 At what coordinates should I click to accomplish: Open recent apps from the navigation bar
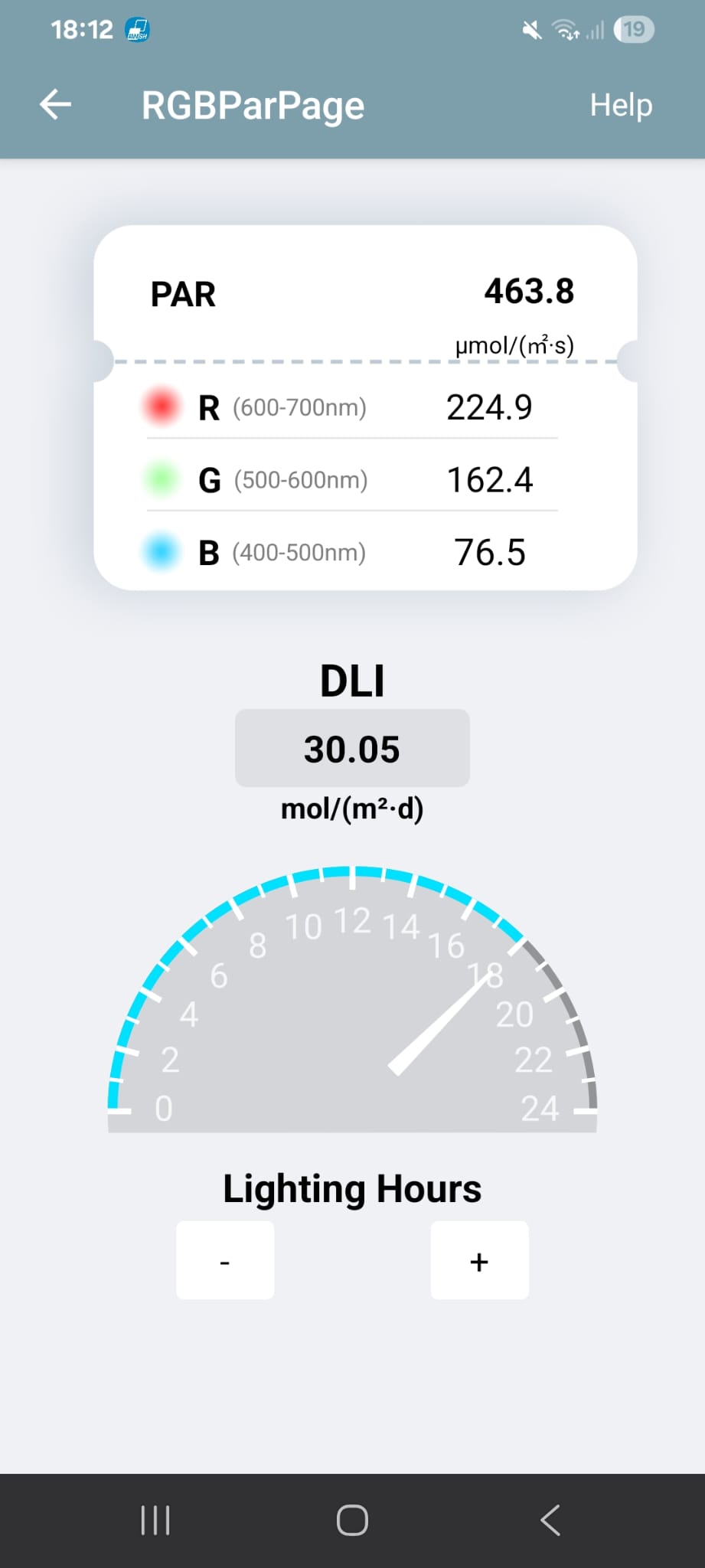click(x=155, y=1521)
